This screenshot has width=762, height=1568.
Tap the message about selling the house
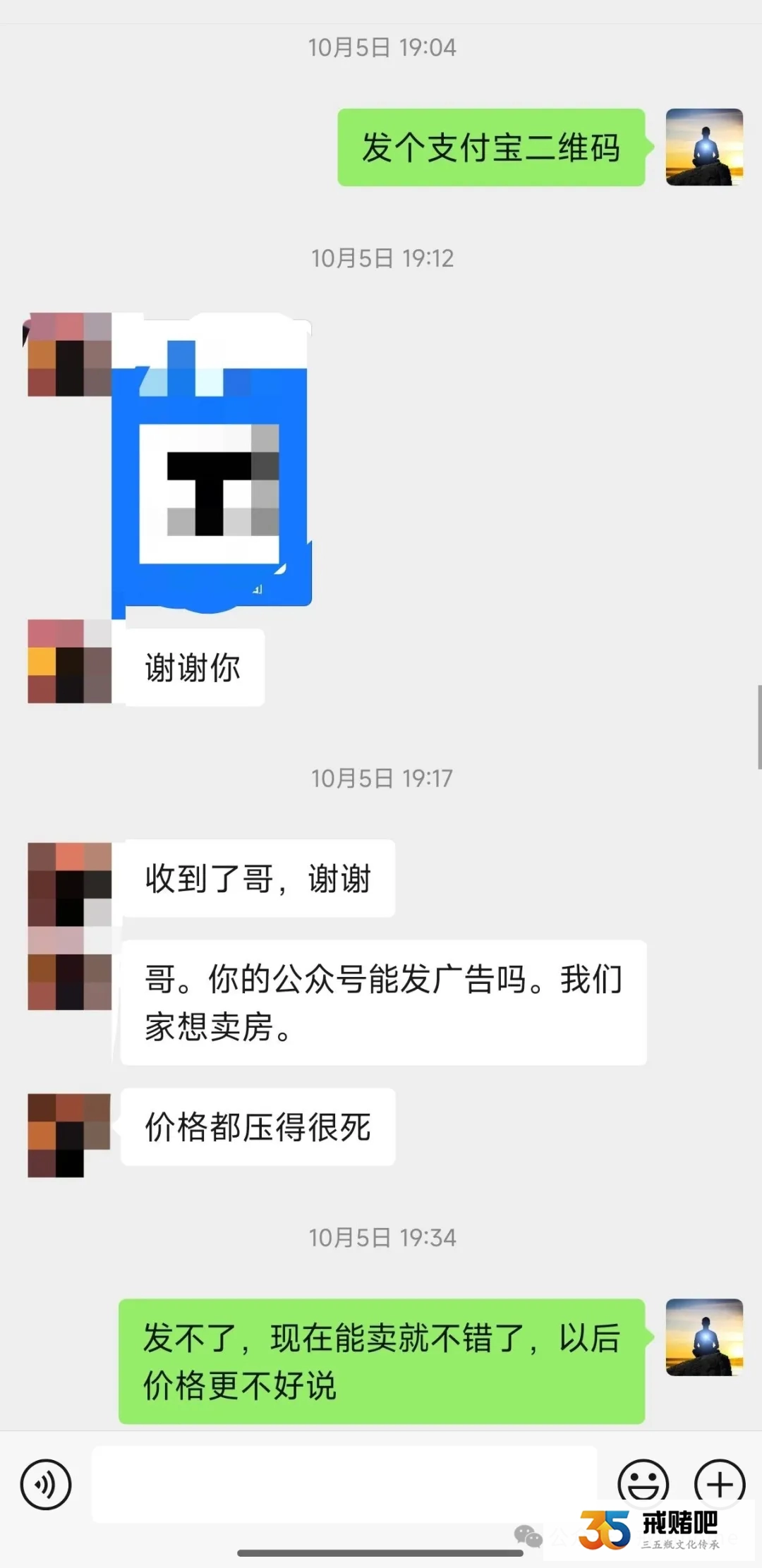coord(381,1002)
